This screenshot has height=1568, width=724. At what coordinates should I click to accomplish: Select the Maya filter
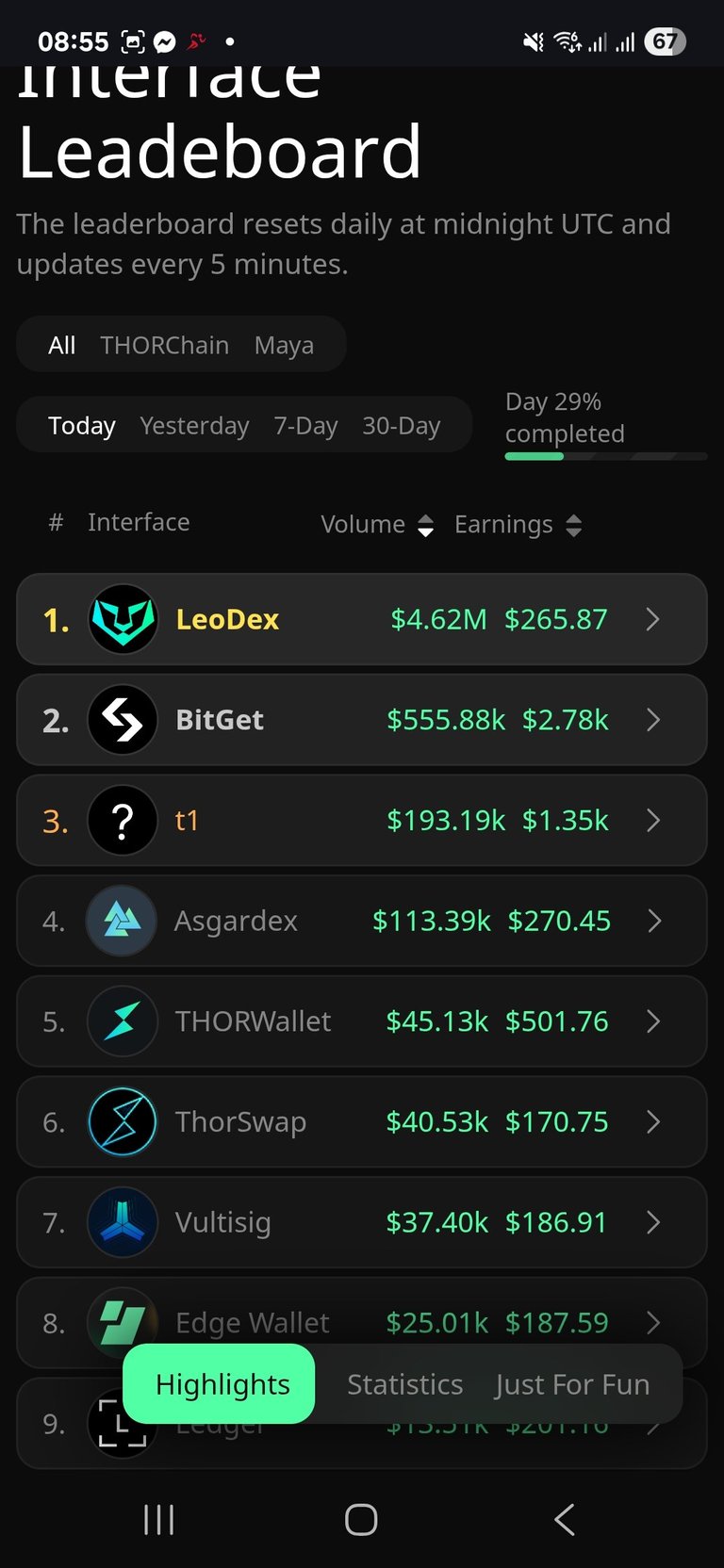tap(284, 345)
